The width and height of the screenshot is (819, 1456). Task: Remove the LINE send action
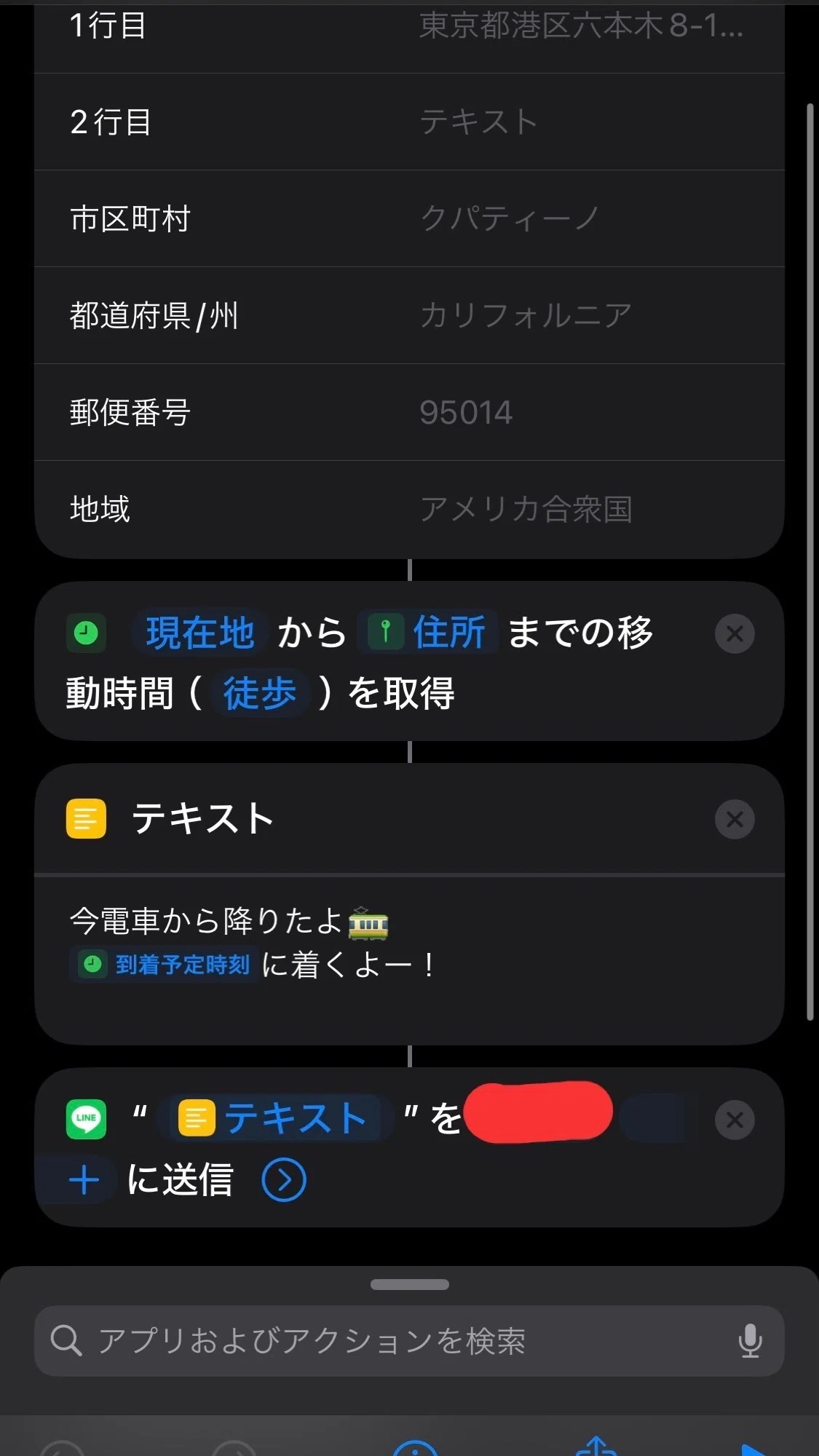pyautogui.click(x=735, y=1120)
